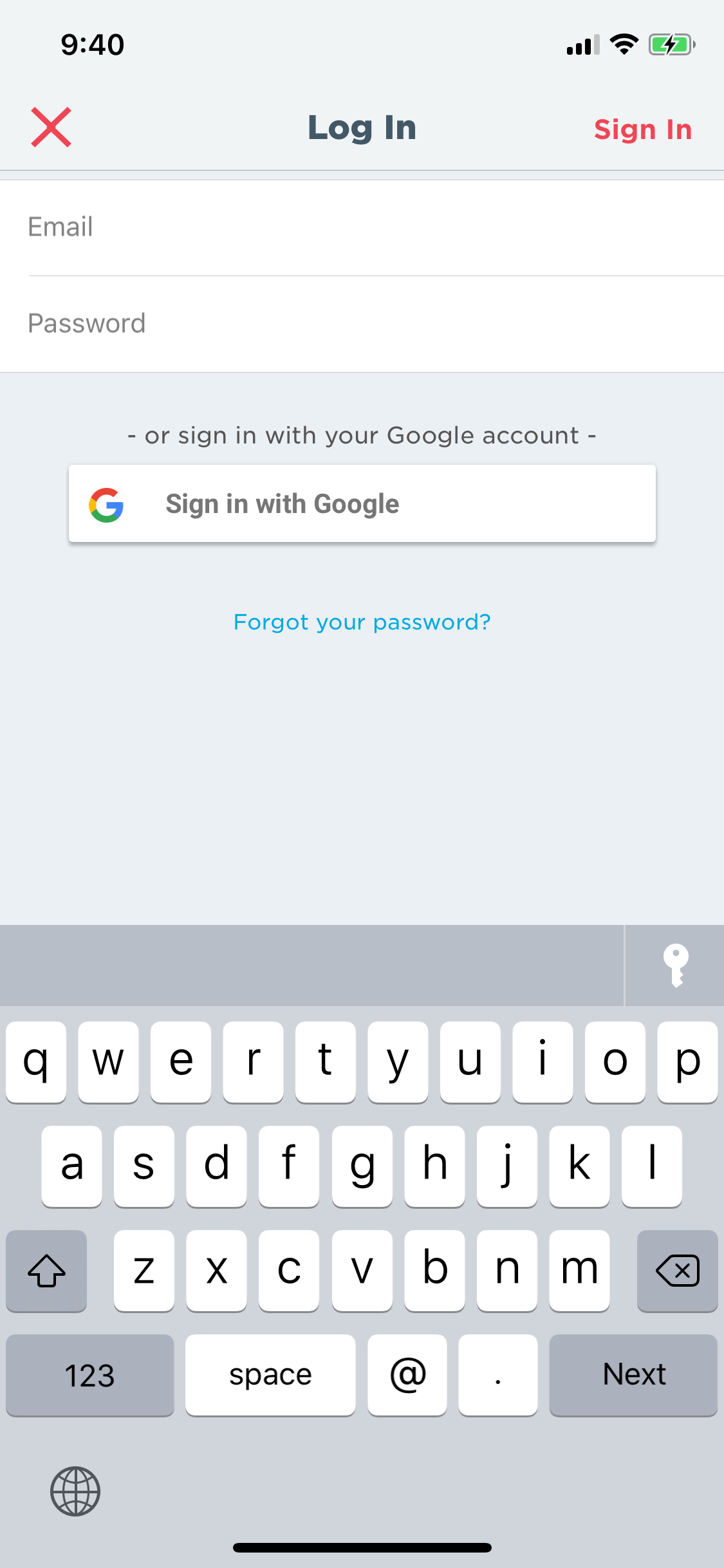The height and width of the screenshot is (1568, 724).
Task: Open the Forgot your password link
Action: pos(362,622)
